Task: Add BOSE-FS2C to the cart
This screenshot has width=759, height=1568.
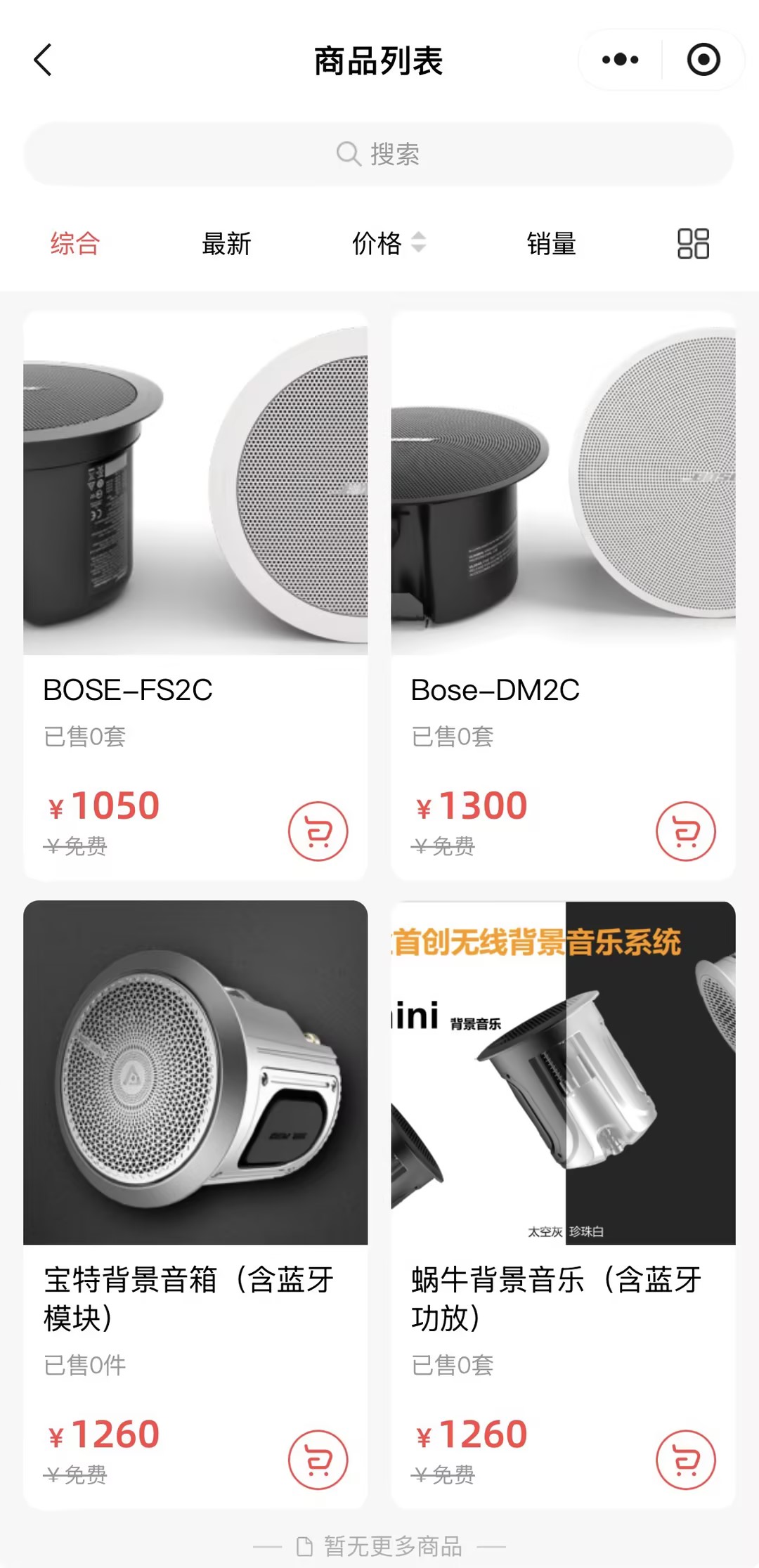Action: pyautogui.click(x=318, y=831)
